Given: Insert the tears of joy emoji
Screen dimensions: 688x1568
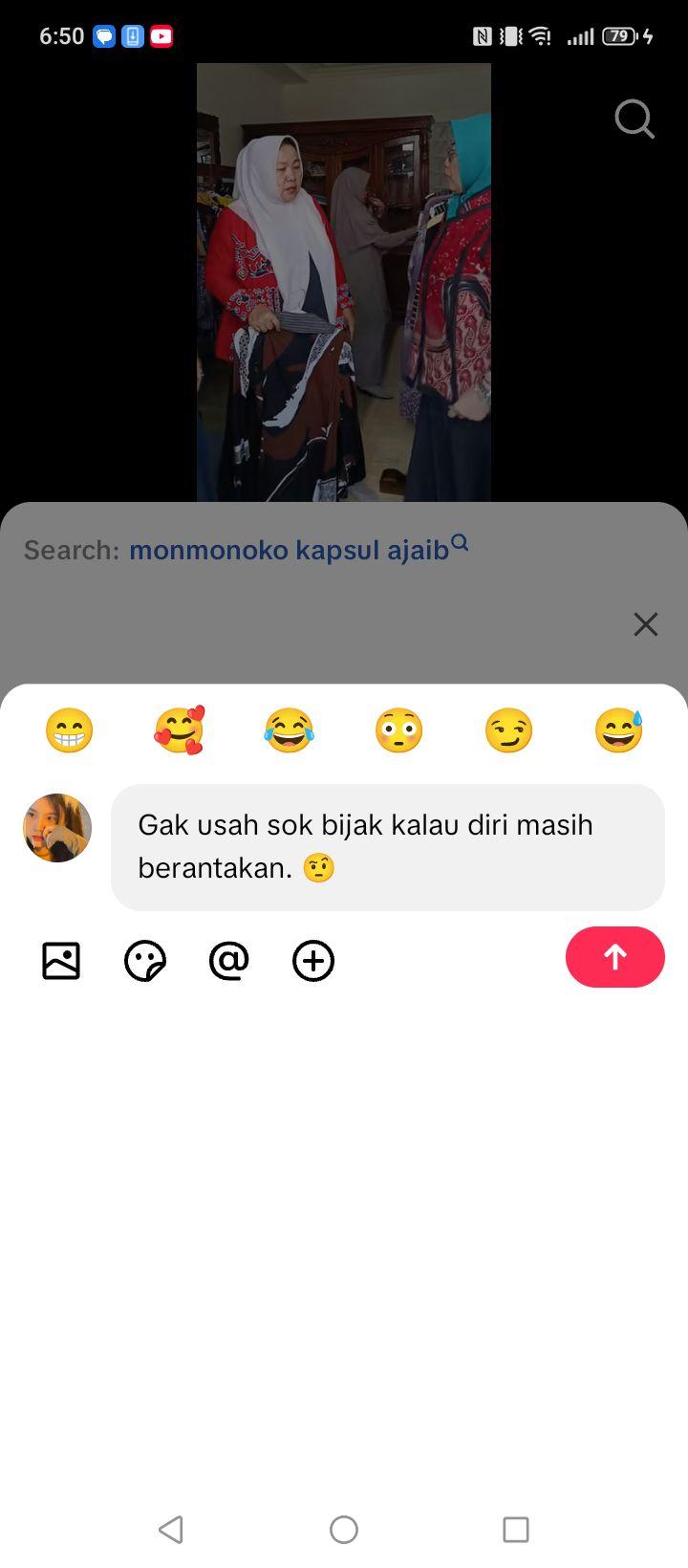Looking at the screenshot, I should (x=289, y=730).
